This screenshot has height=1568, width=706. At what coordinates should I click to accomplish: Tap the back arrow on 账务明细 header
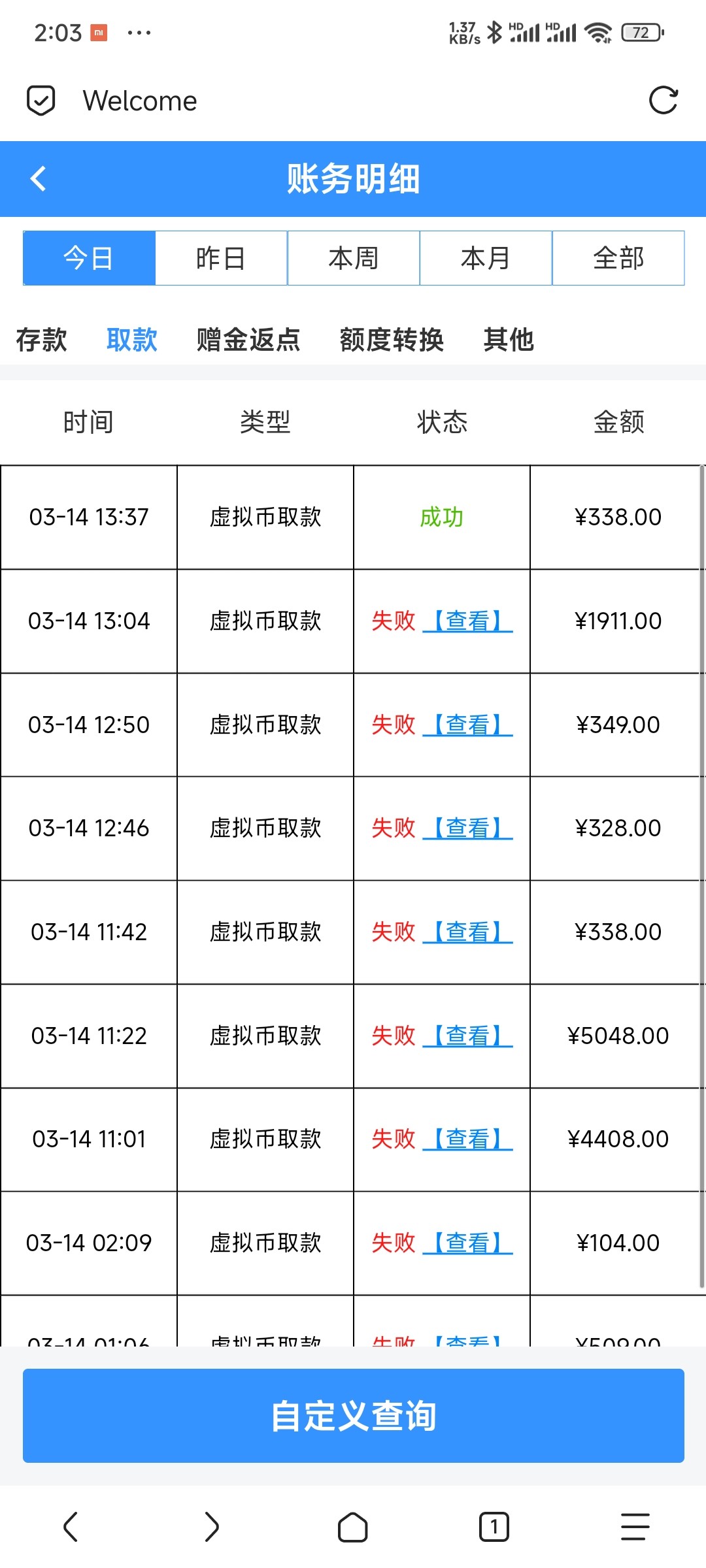point(38,178)
